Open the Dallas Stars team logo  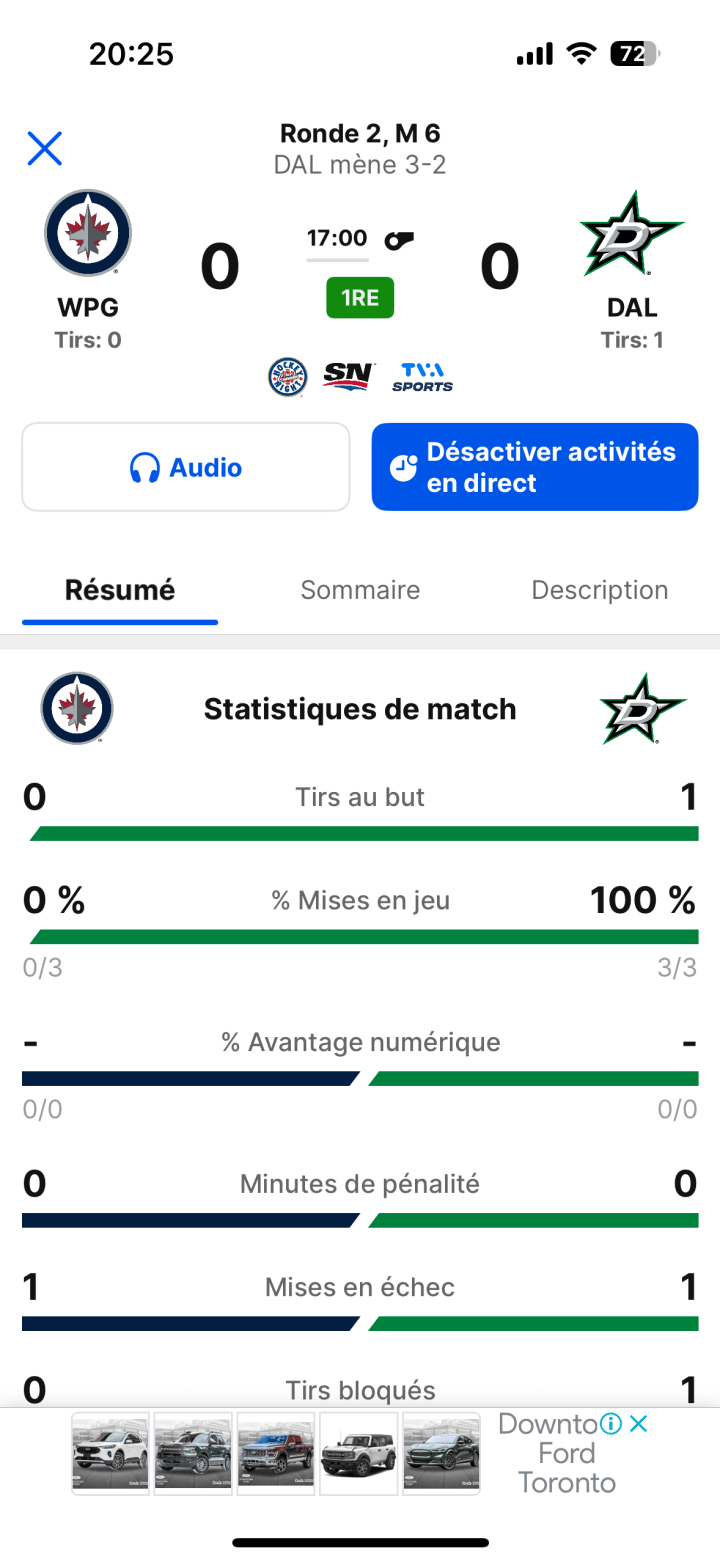632,233
